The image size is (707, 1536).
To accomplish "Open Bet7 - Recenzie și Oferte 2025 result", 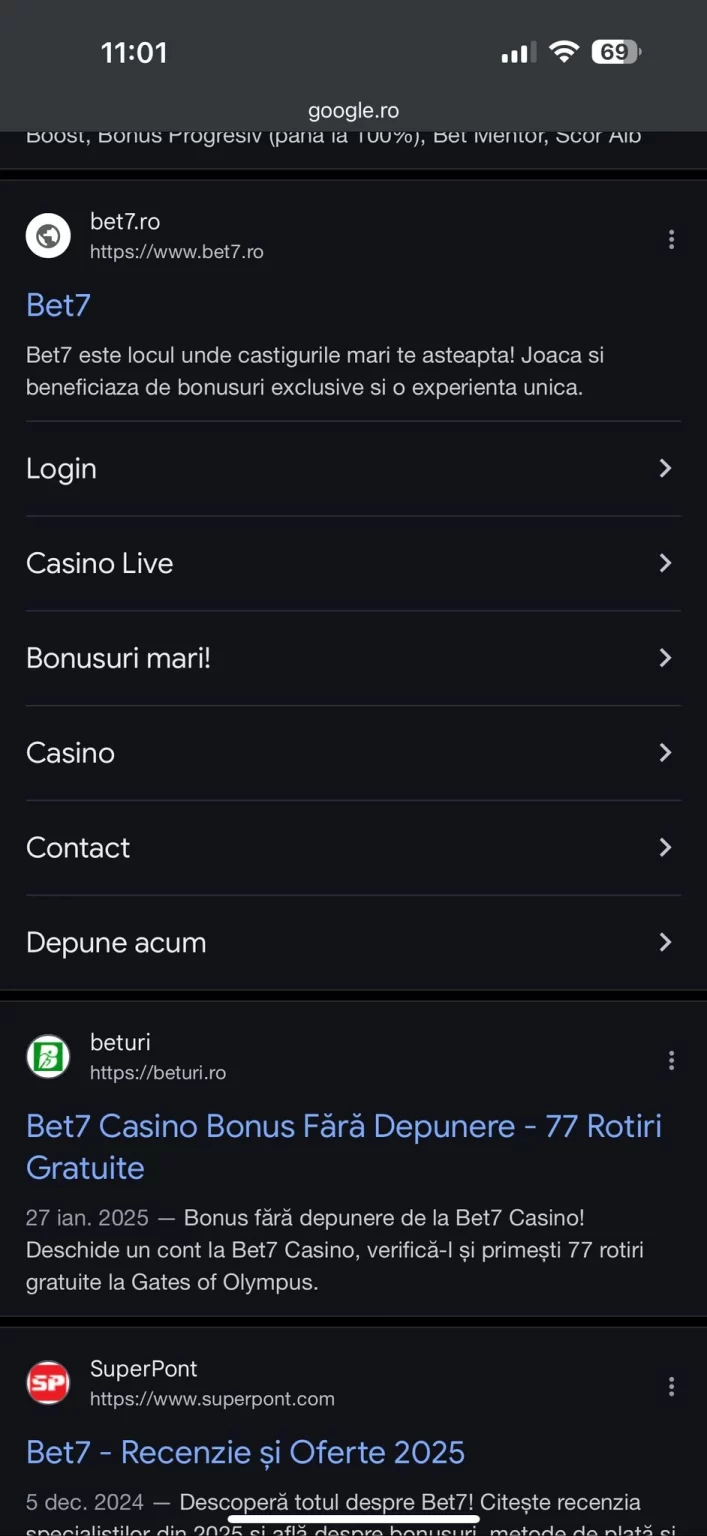I will 245,1452.
